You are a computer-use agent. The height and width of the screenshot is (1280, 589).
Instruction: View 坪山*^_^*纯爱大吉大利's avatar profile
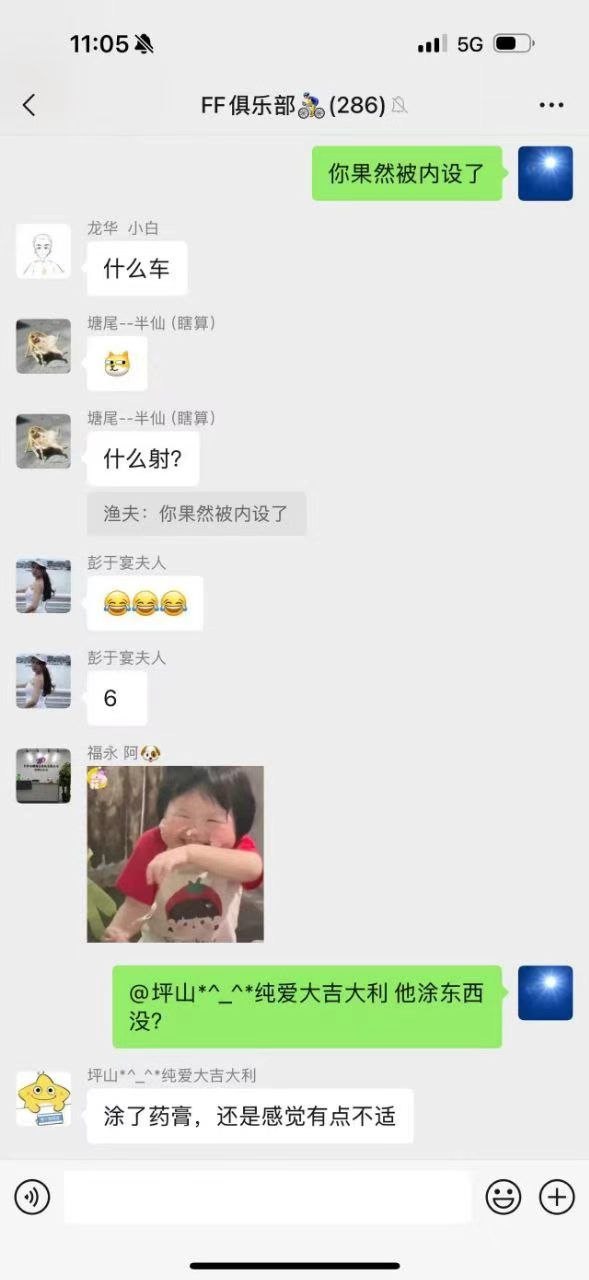tap(43, 1098)
